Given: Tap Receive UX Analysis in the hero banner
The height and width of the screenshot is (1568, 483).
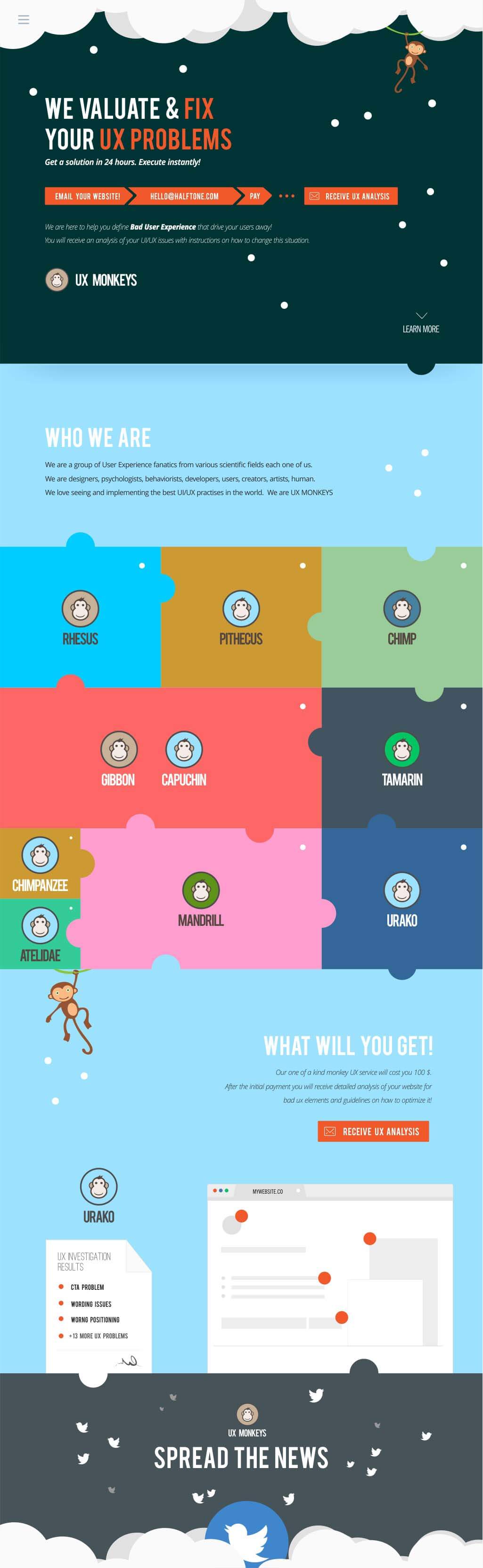Looking at the screenshot, I should (x=351, y=196).
